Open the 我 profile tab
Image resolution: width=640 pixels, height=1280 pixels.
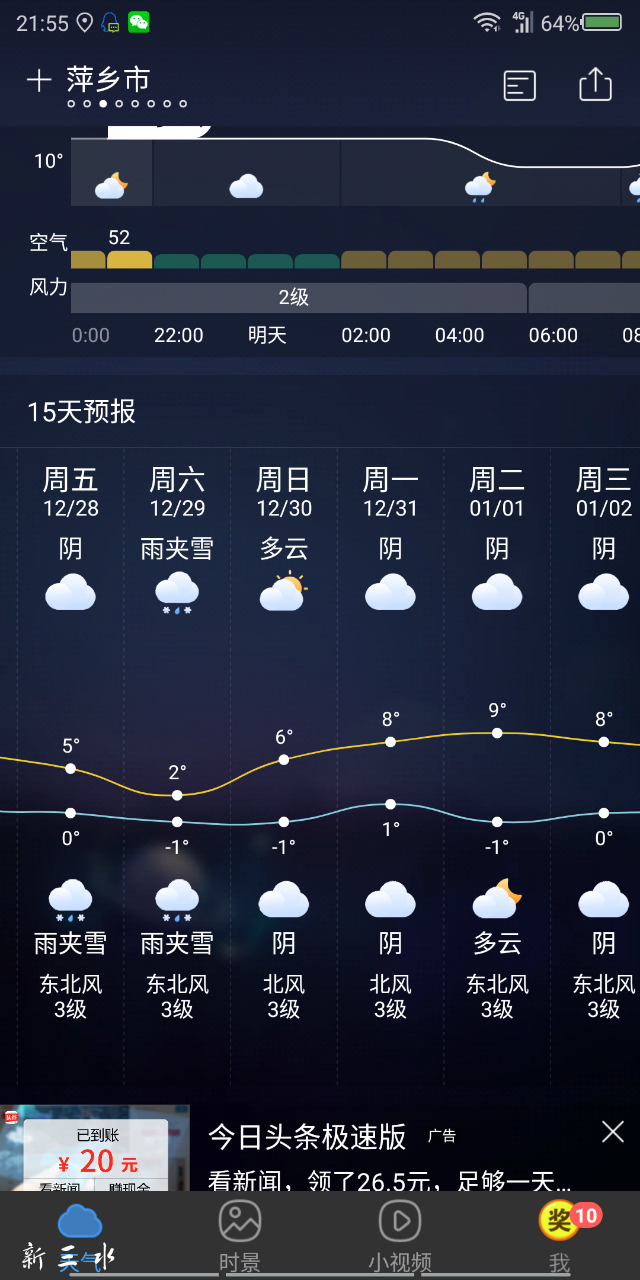pos(560,1235)
